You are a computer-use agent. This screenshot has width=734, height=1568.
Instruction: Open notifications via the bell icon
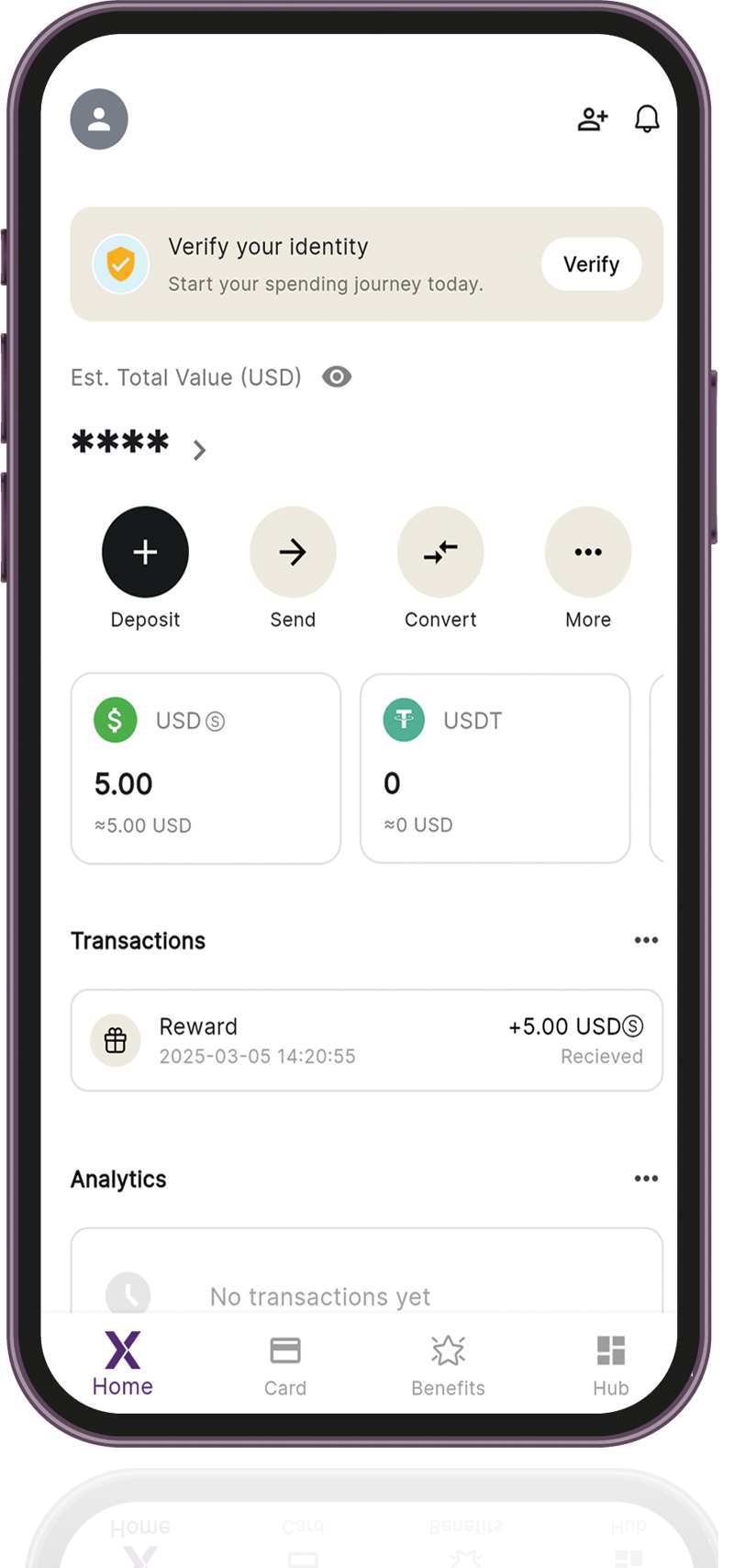647,118
